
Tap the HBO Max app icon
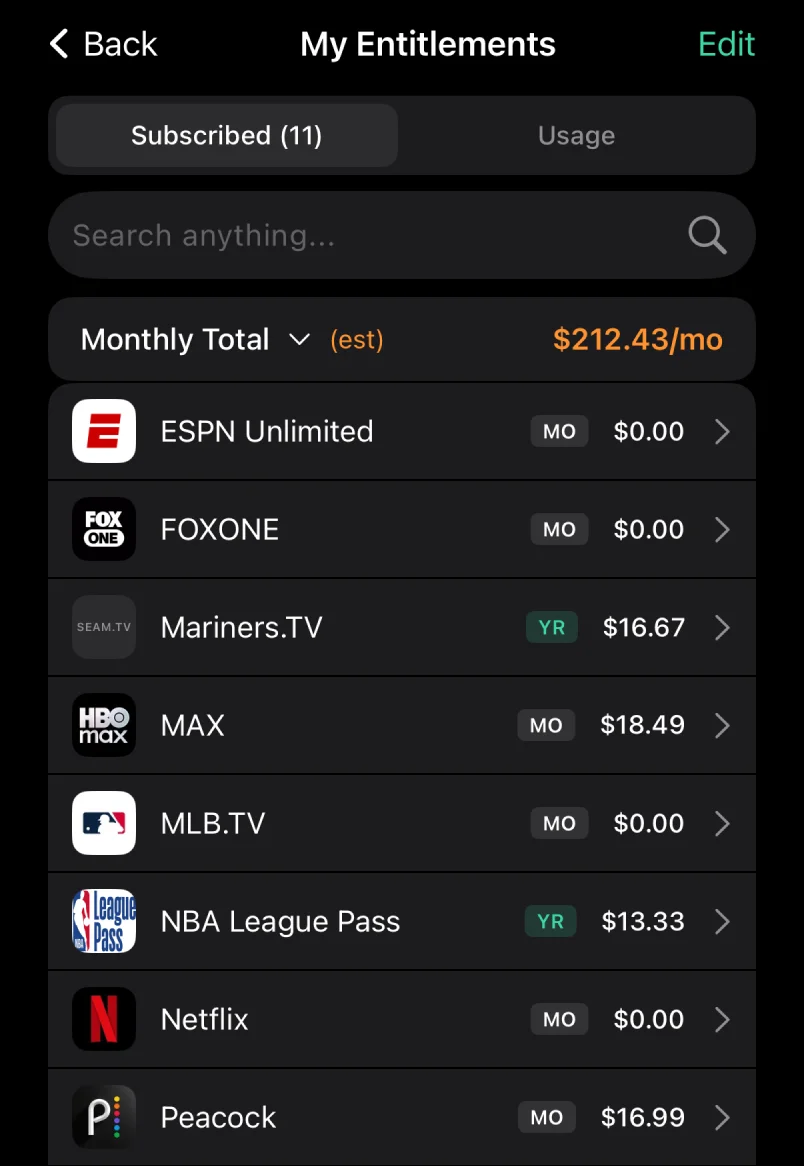[x=103, y=725]
